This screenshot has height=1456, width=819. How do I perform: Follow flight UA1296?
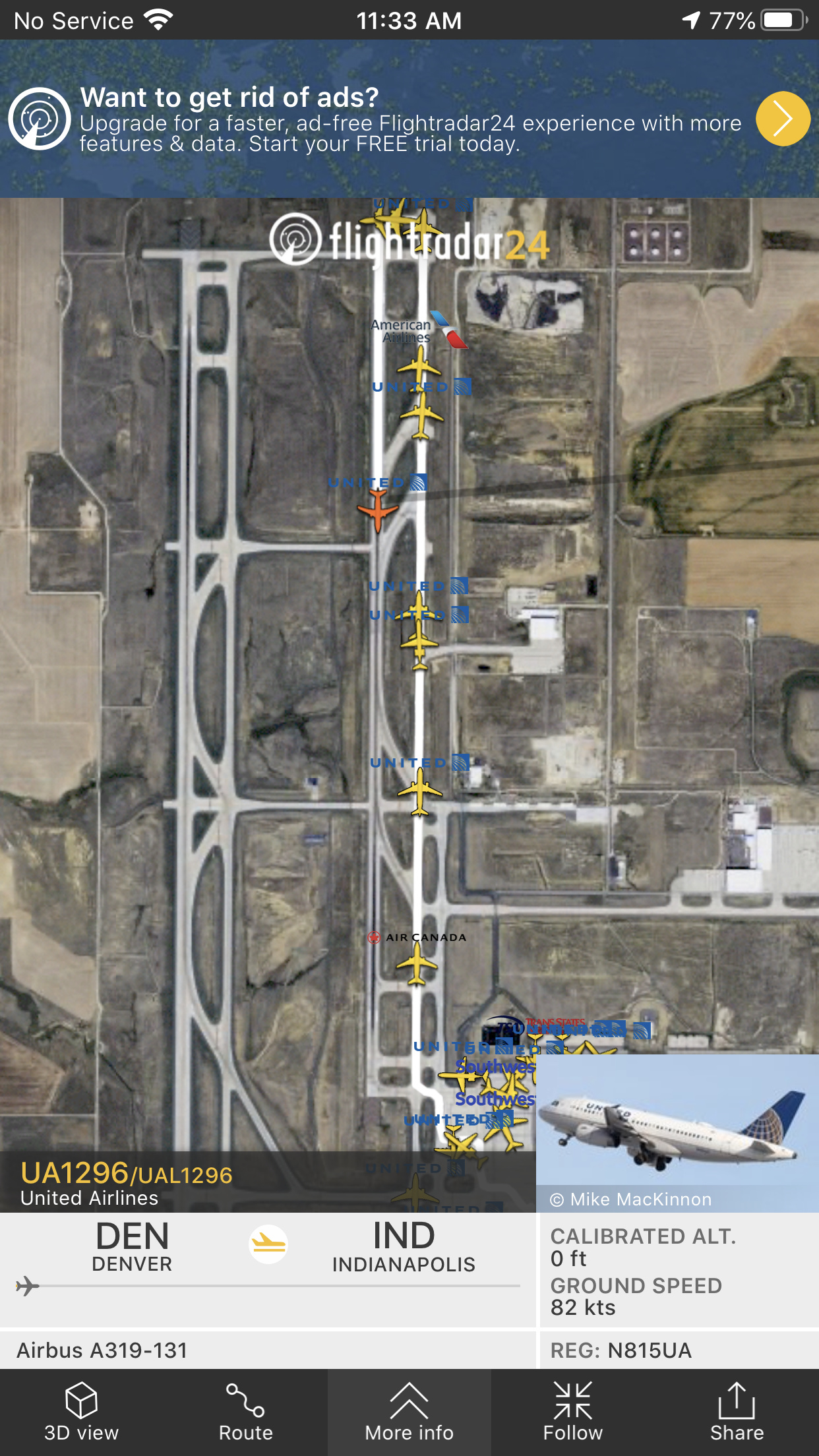(572, 1411)
